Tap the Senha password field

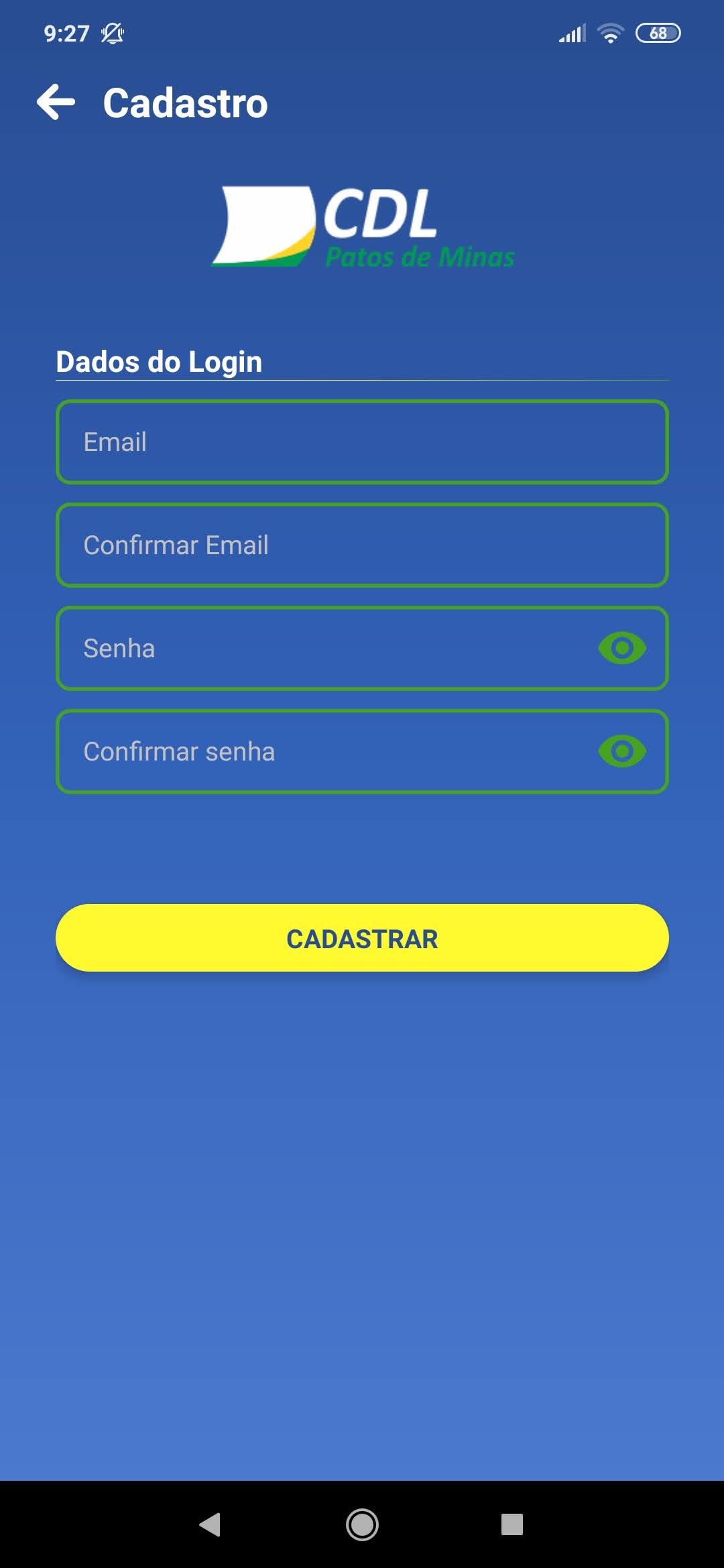pyautogui.click(x=322, y=649)
